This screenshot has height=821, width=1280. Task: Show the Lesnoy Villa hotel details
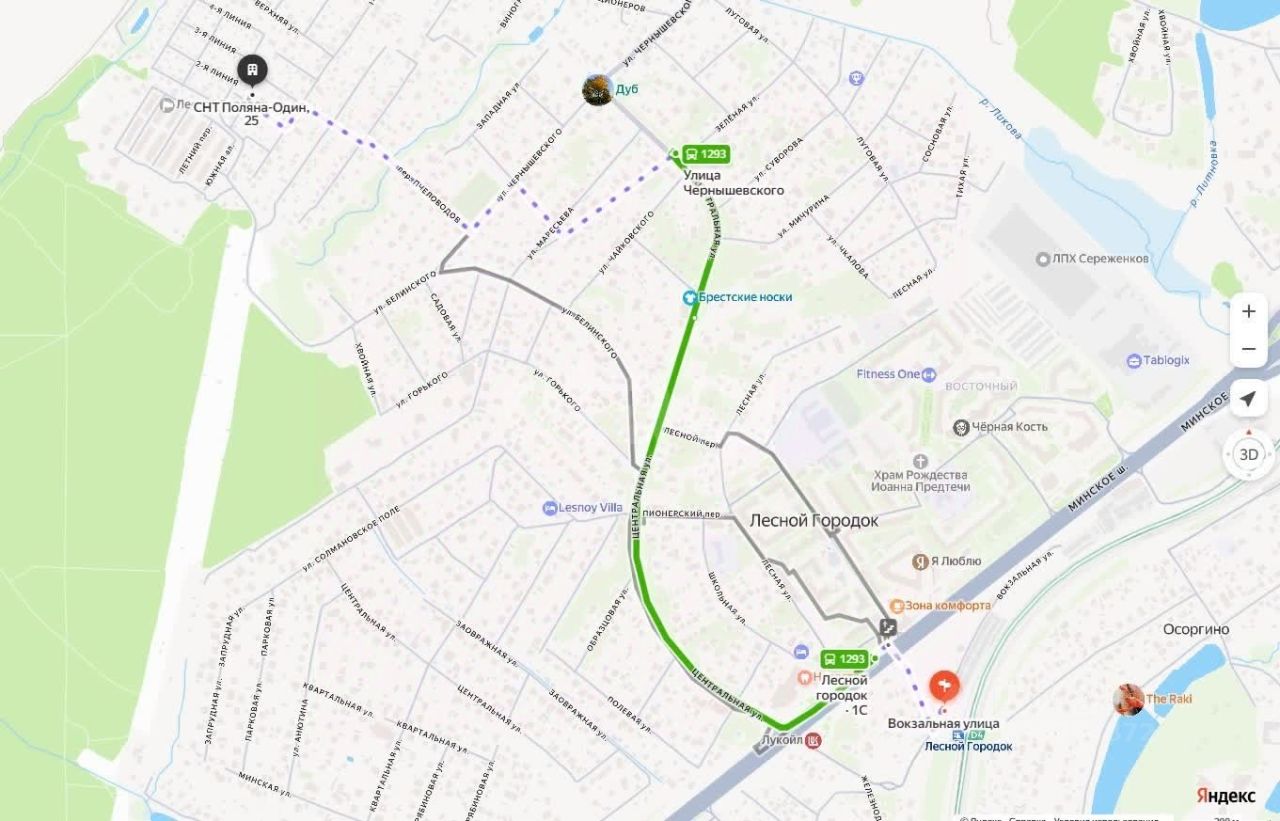click(x=550, y=508)
